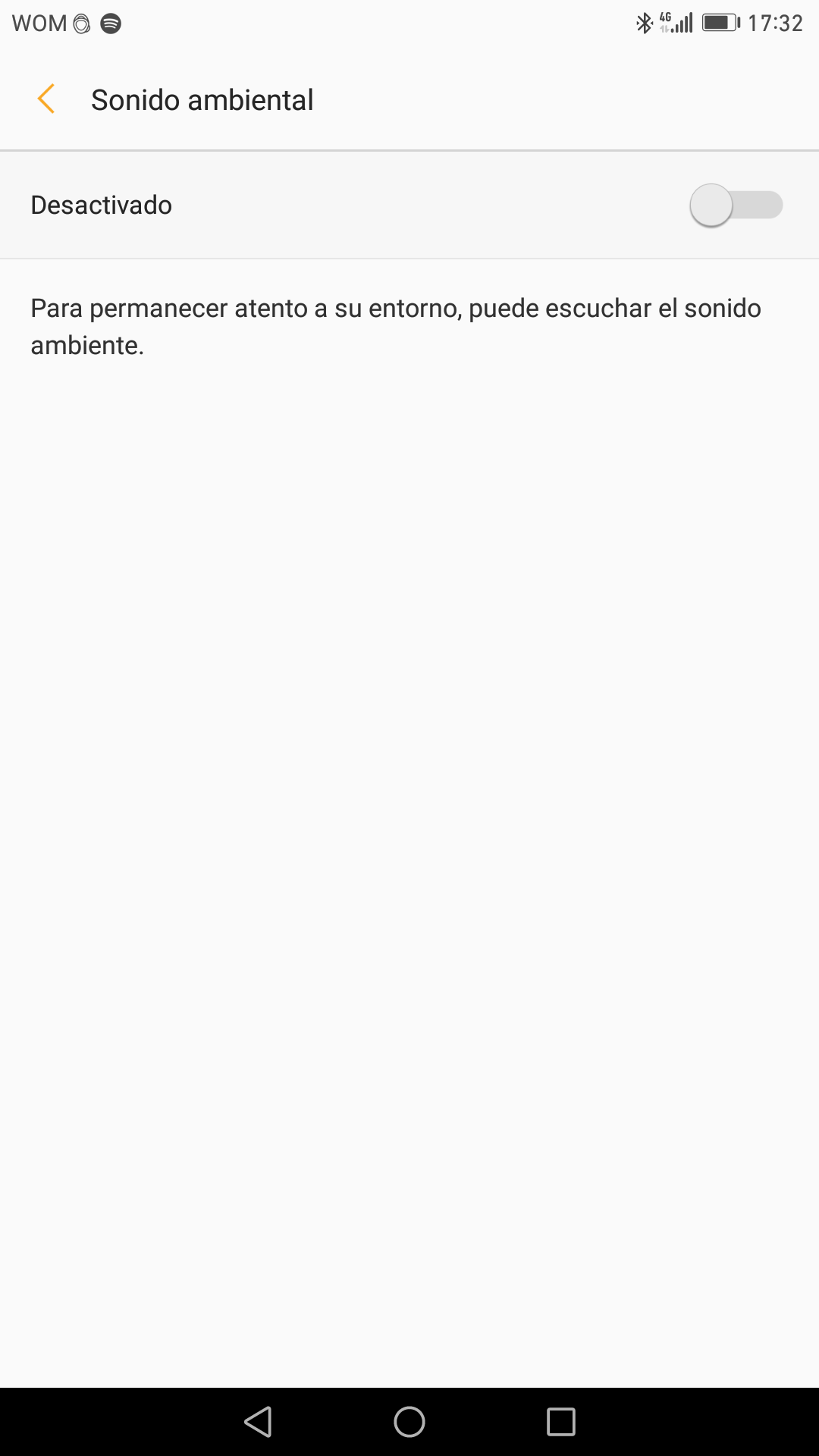The width and height of the screenshot is (819, 1456).
Task: Go to the home screen
Action: coord(409,1422)
